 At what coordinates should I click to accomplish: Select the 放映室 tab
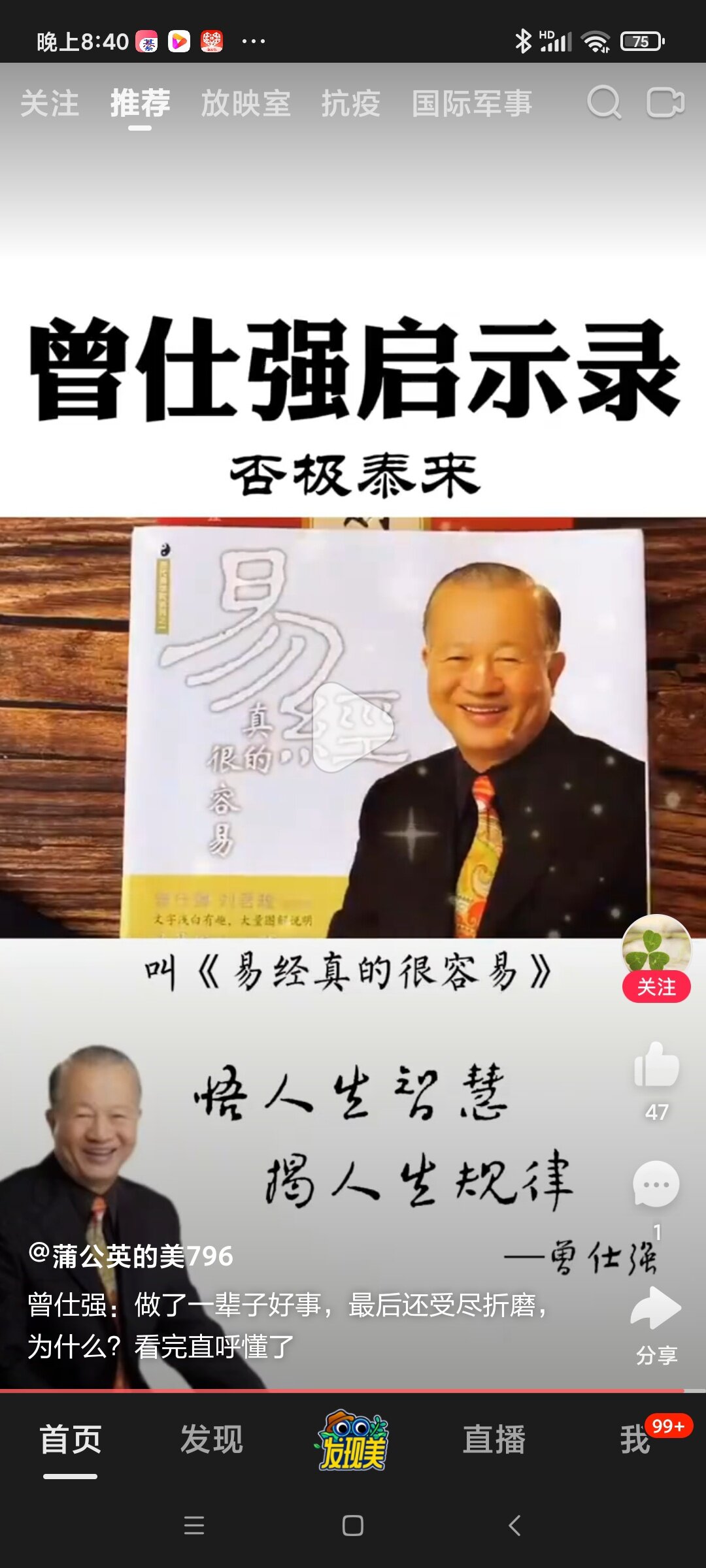246,103
